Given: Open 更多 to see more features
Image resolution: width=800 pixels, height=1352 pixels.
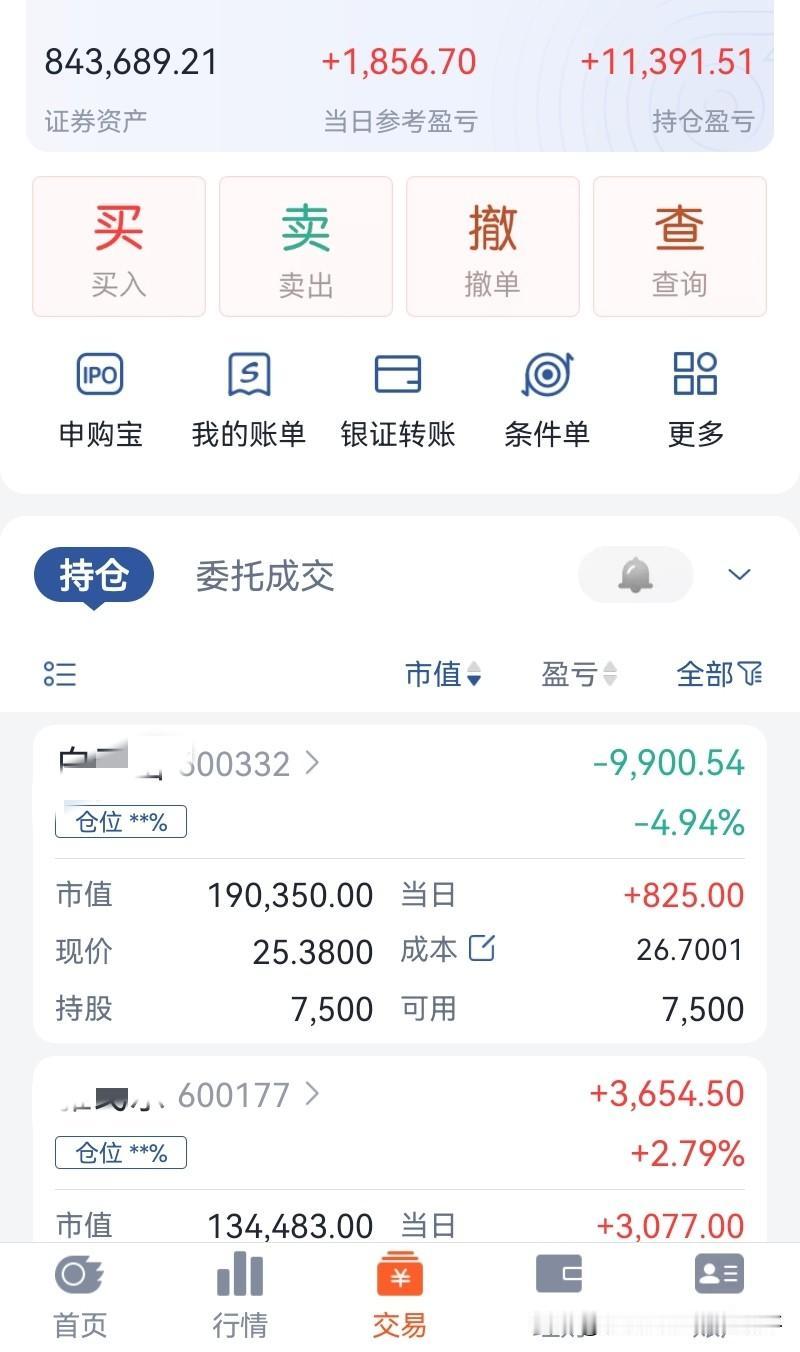Looking at the screenshot, I should coord(694,397).
